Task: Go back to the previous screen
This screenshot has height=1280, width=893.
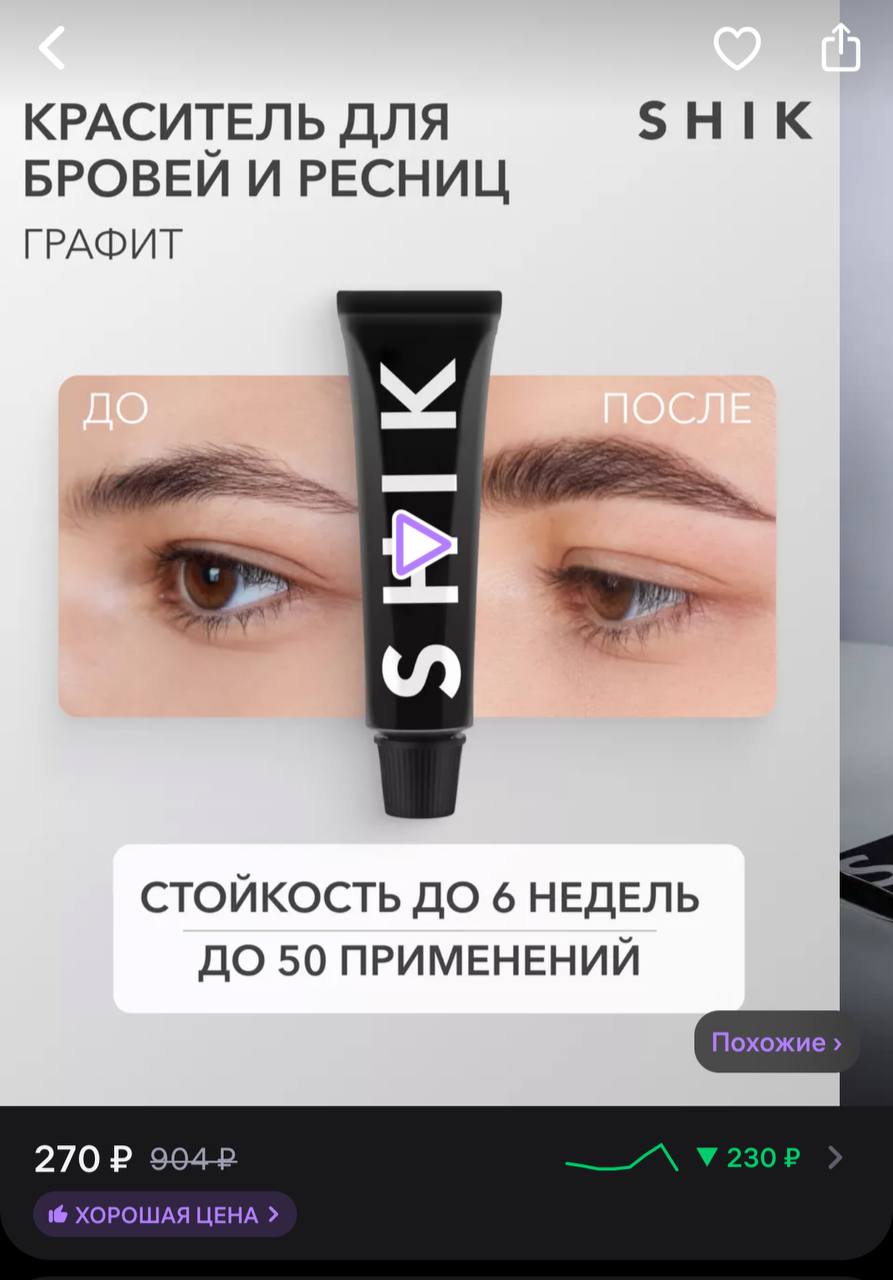Action: [x=52, y=48]
